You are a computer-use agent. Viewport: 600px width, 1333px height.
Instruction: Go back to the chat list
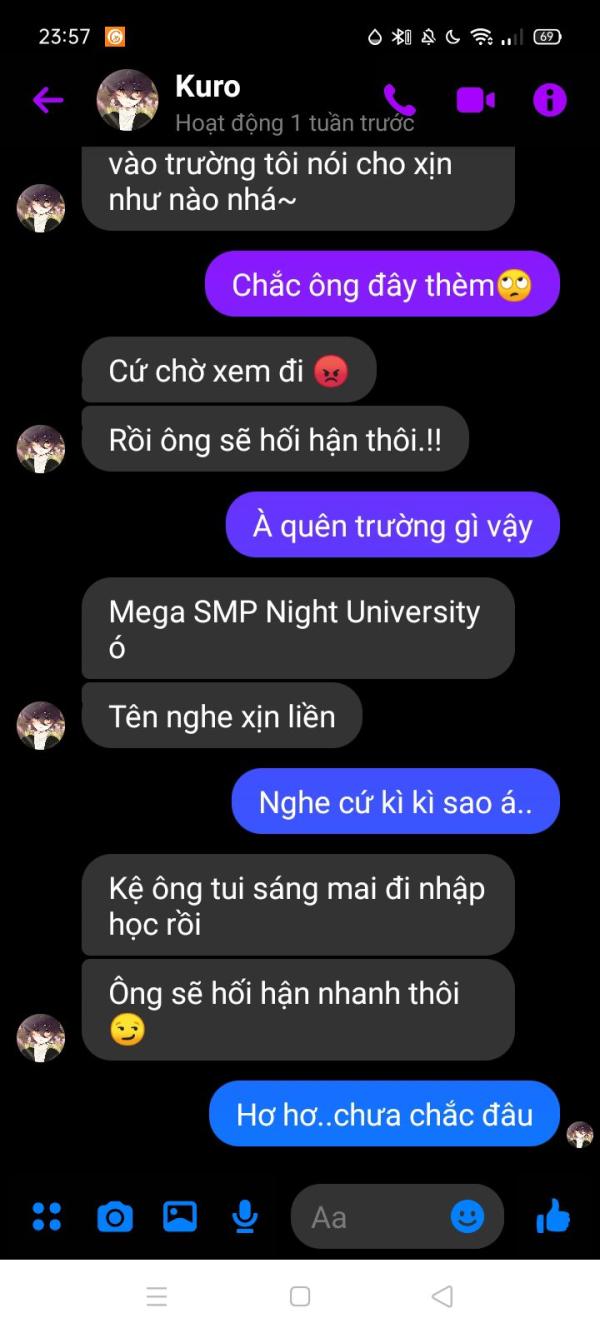pyautogui.click(x=48, y=100)
